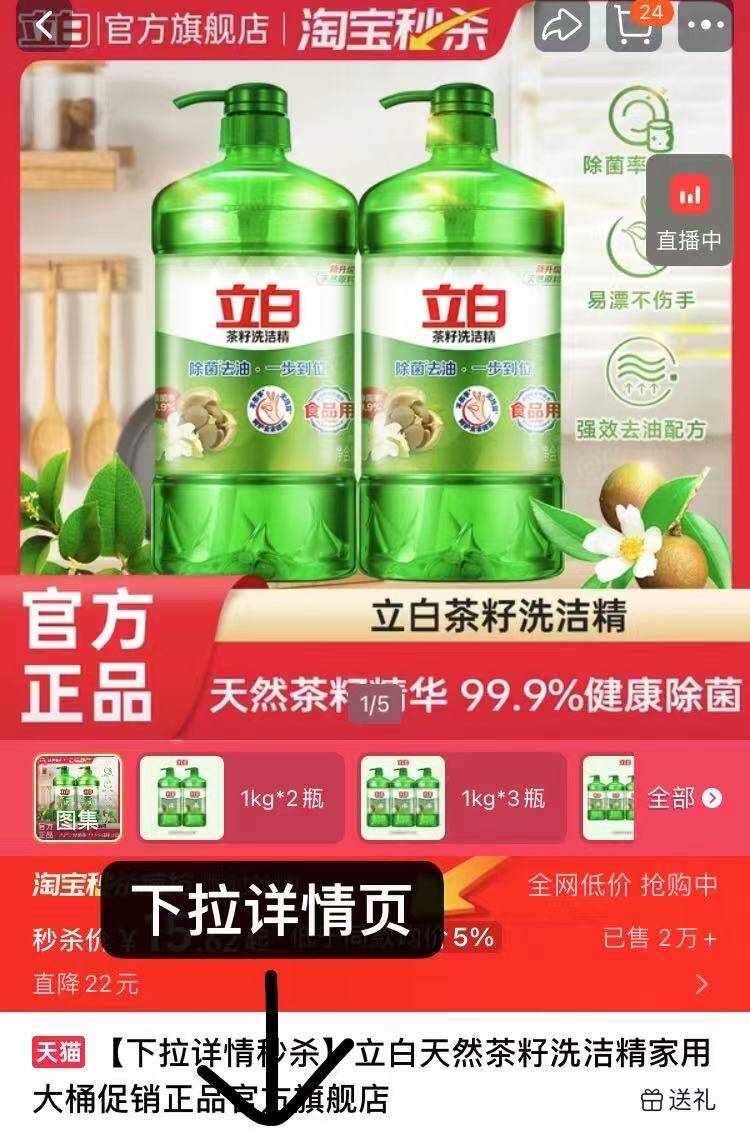This screenshot has width=750, height=1134.
Task: Choose the 1kg*3瓶 option
Action: (462, 798)
